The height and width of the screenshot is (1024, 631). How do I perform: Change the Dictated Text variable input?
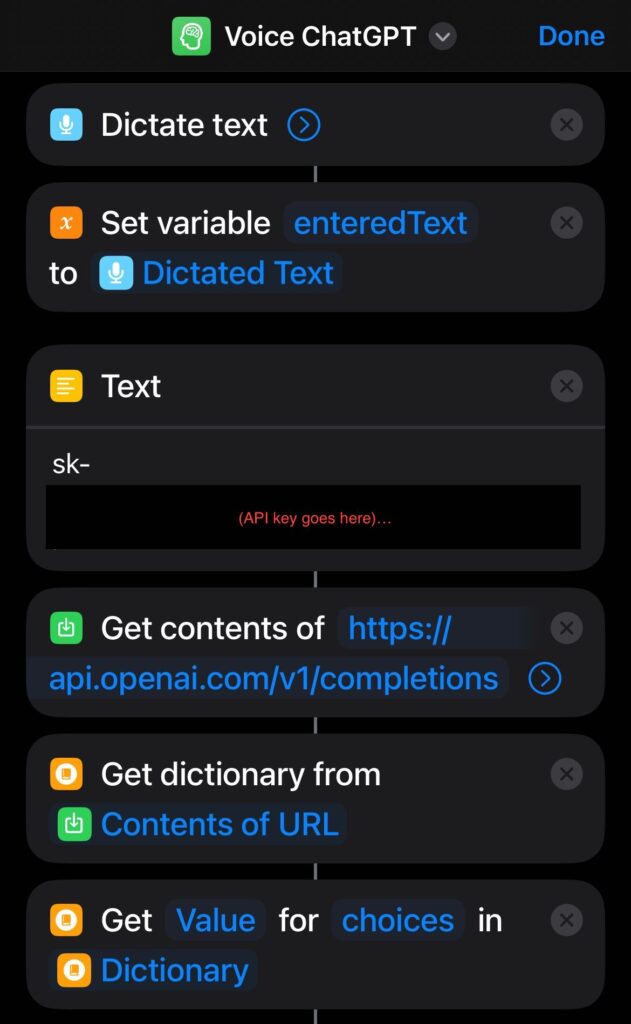pos(218,273)
